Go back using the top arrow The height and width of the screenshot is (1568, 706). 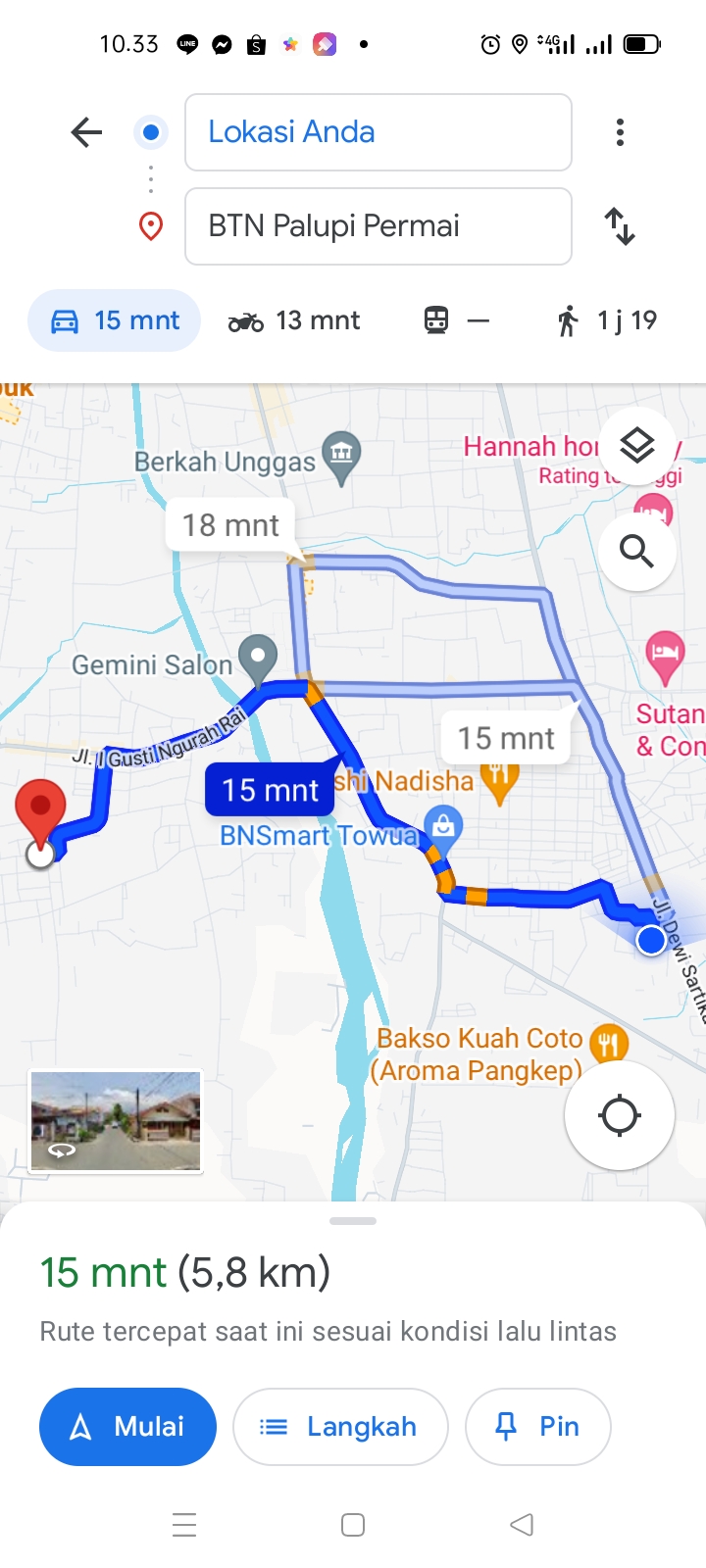pos(86,132)
